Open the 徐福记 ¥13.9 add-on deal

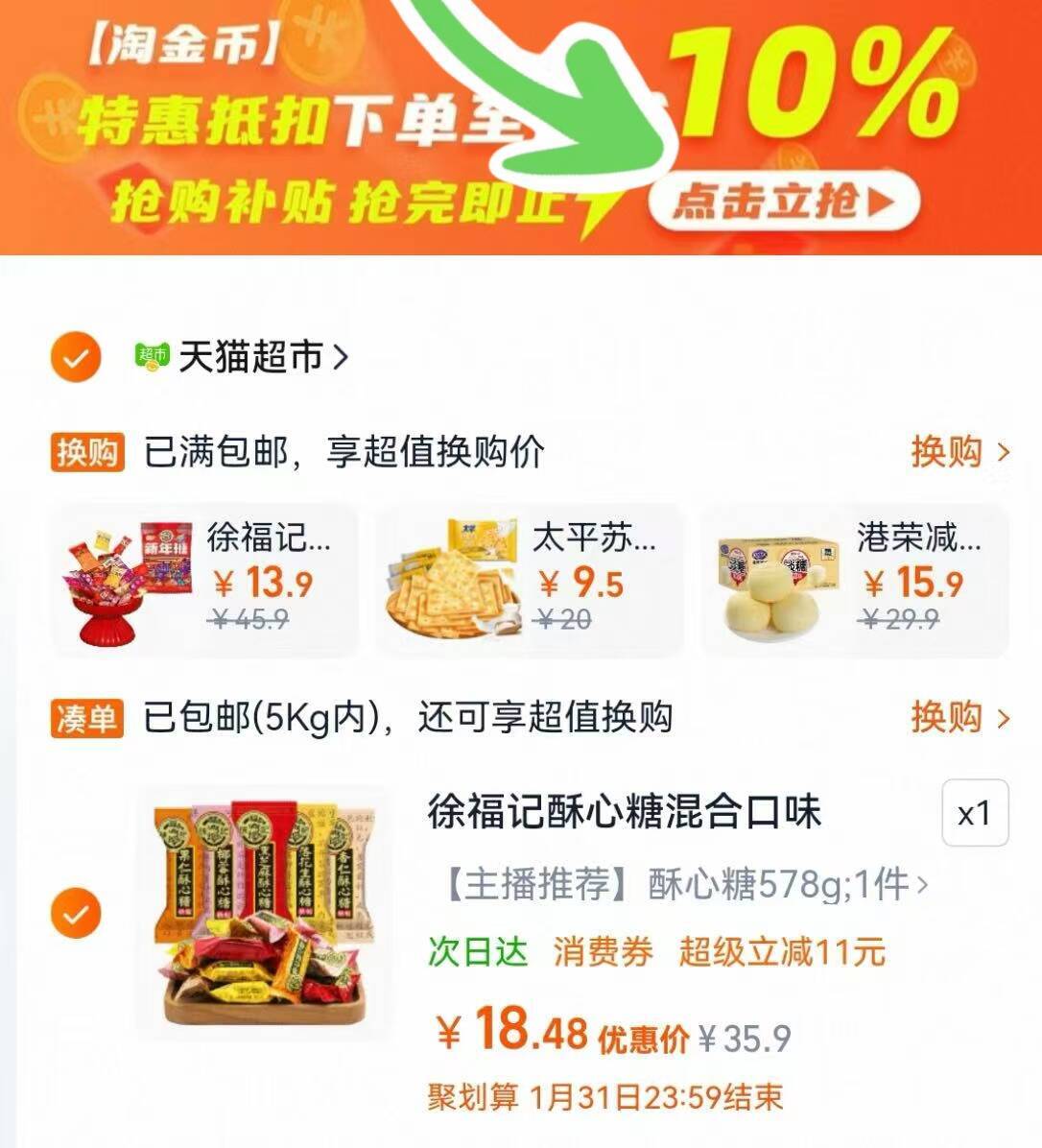[204, 582]
